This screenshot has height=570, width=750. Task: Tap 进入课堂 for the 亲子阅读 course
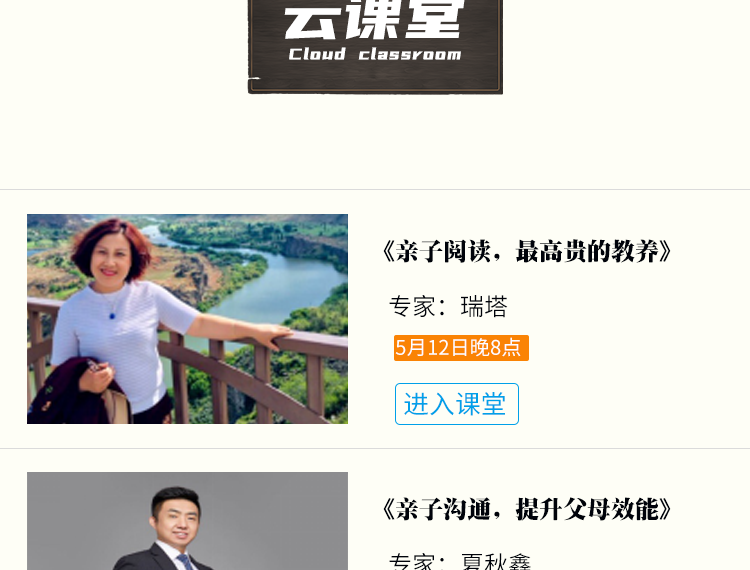point(456,404)
